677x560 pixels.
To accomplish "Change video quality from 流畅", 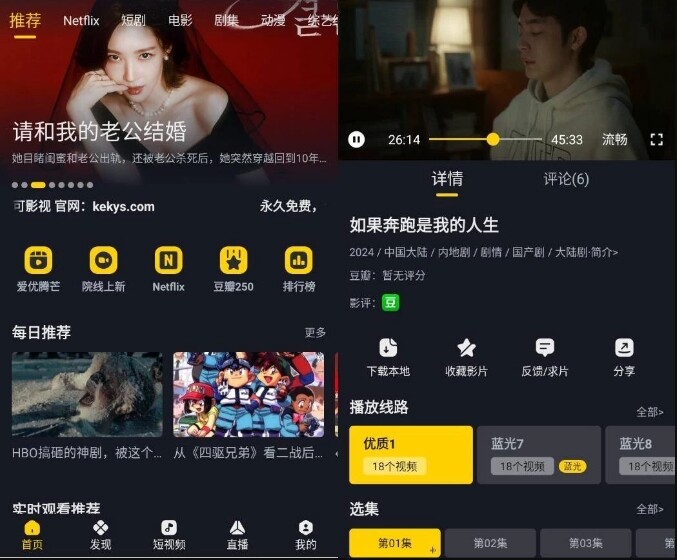I will [614, 140].
